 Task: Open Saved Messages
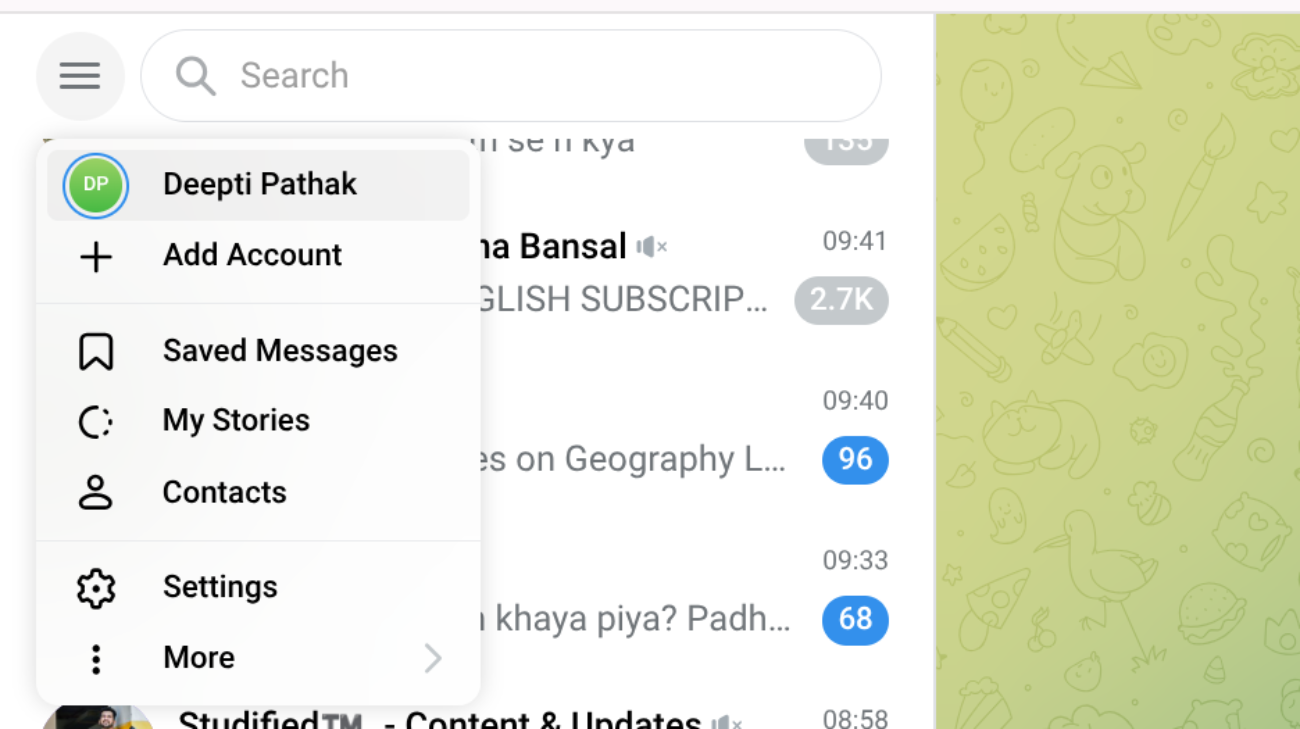279,351
